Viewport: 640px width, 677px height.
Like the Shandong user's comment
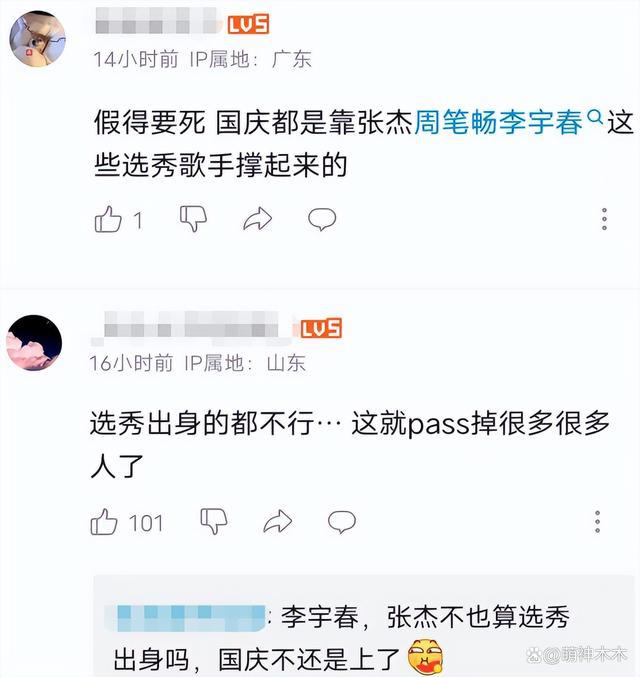pos(105,521)
